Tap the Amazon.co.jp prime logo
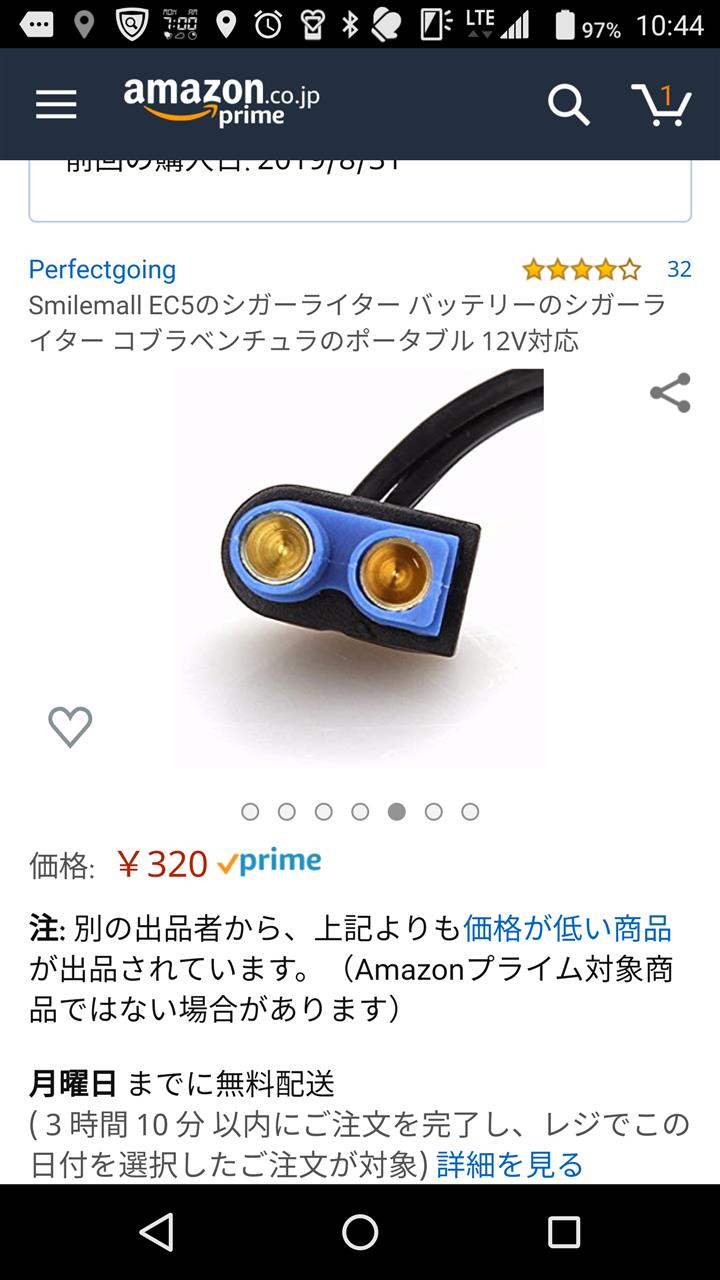 coord(221,102)
